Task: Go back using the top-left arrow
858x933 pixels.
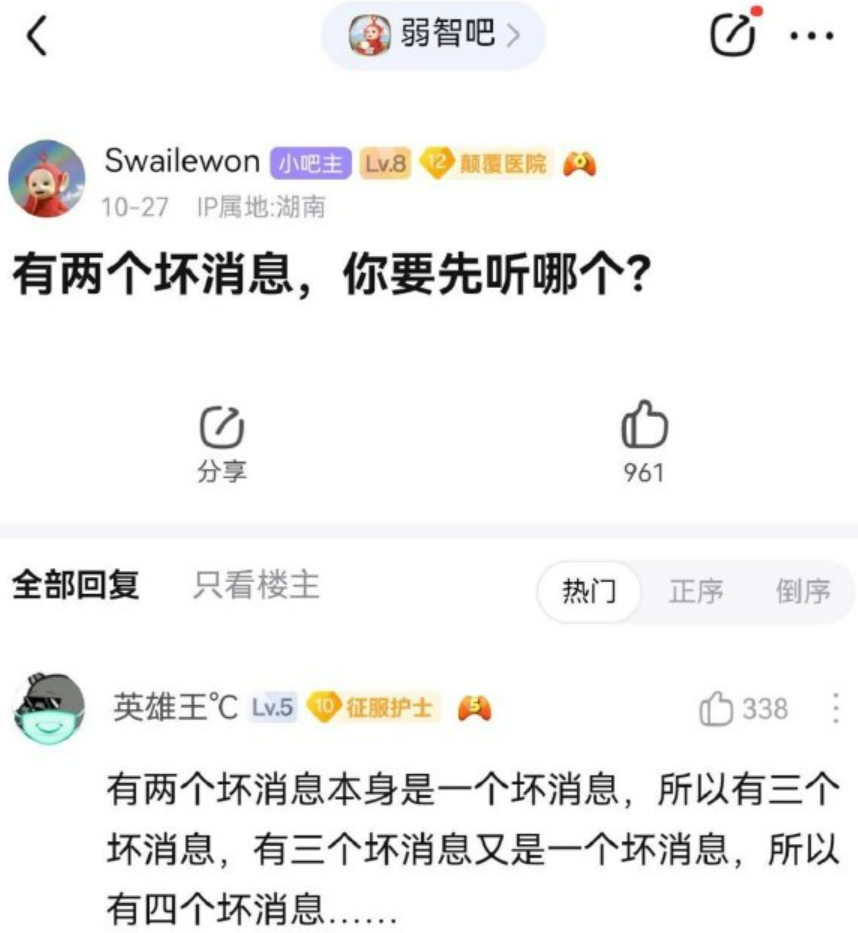Action: click(x=37, y=37)
